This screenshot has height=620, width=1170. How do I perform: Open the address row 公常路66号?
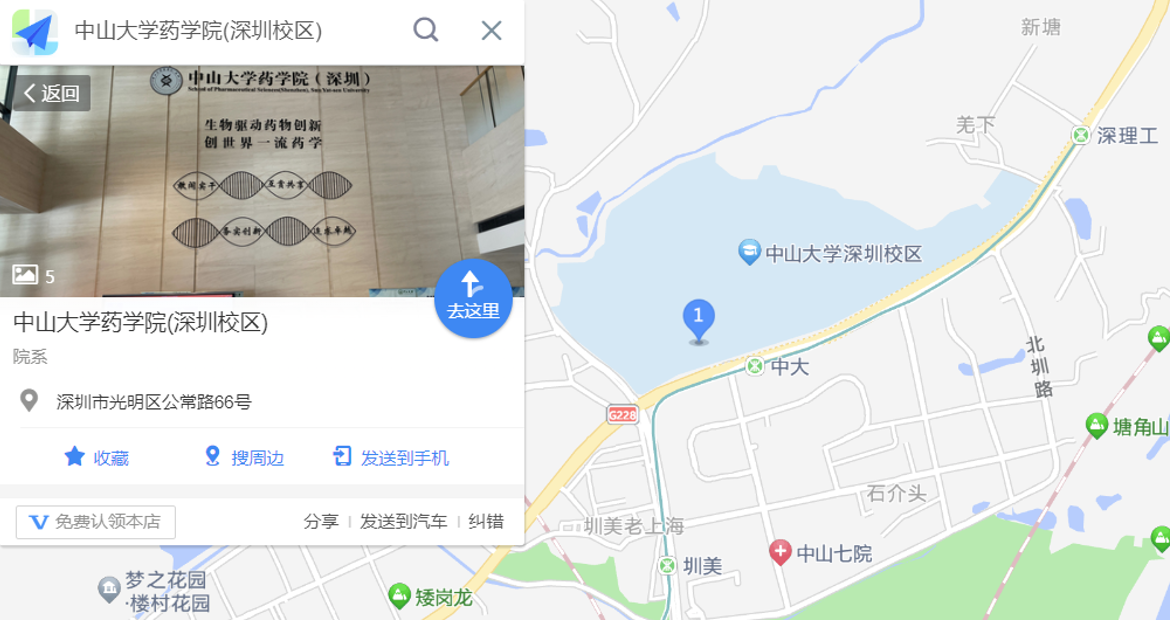(154, 402)
